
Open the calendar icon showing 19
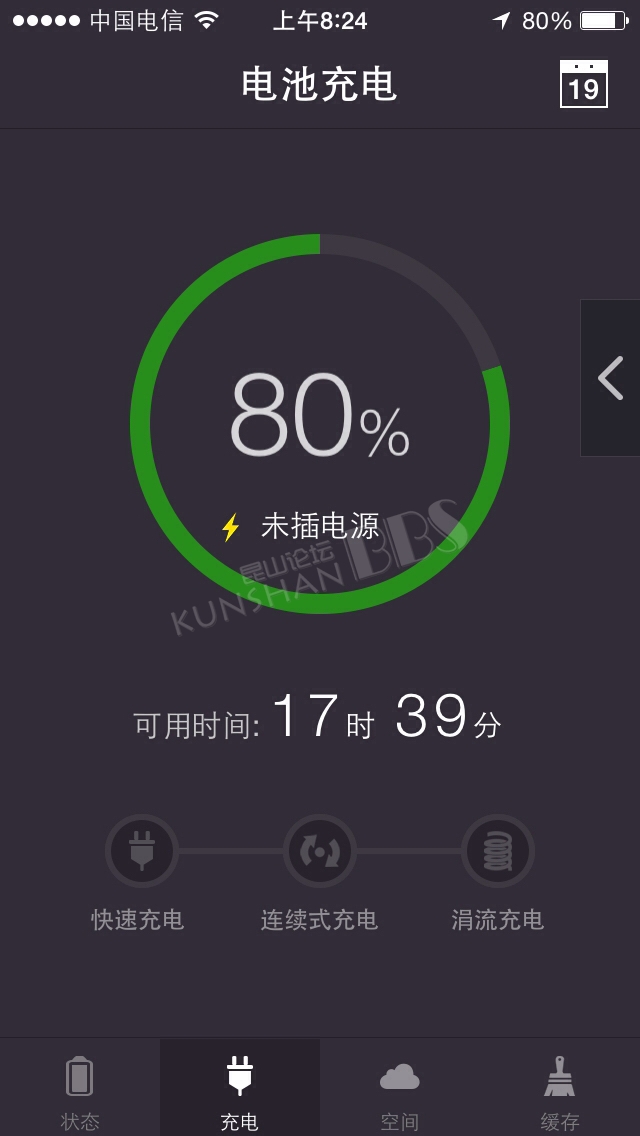(583, 84)
